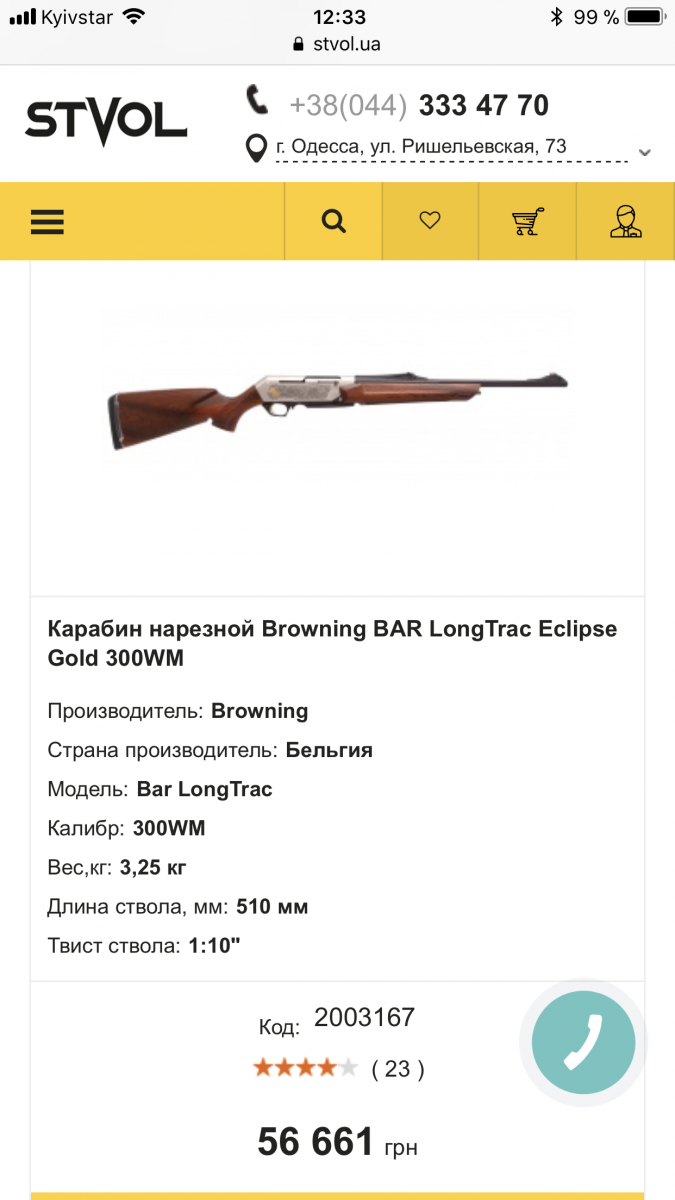The width and height of the screenshot is (675, 1200).
Task: Tap the floating teal call button
Action: coord(583,1042)
